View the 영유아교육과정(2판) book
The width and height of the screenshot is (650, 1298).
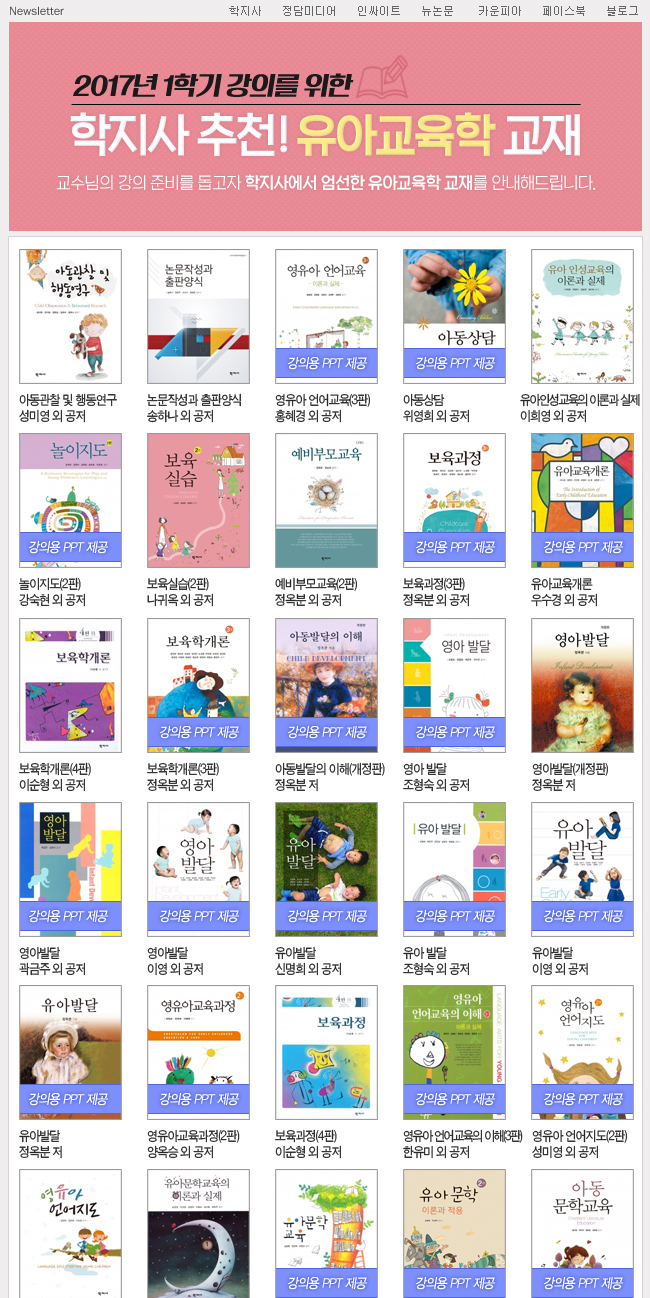pos(198,1052)
